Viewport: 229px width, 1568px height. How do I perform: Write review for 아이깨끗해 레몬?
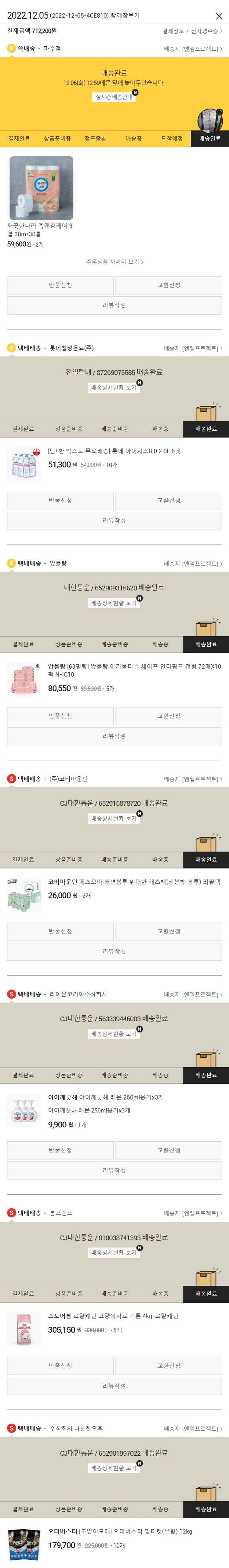coord(114,1171)
